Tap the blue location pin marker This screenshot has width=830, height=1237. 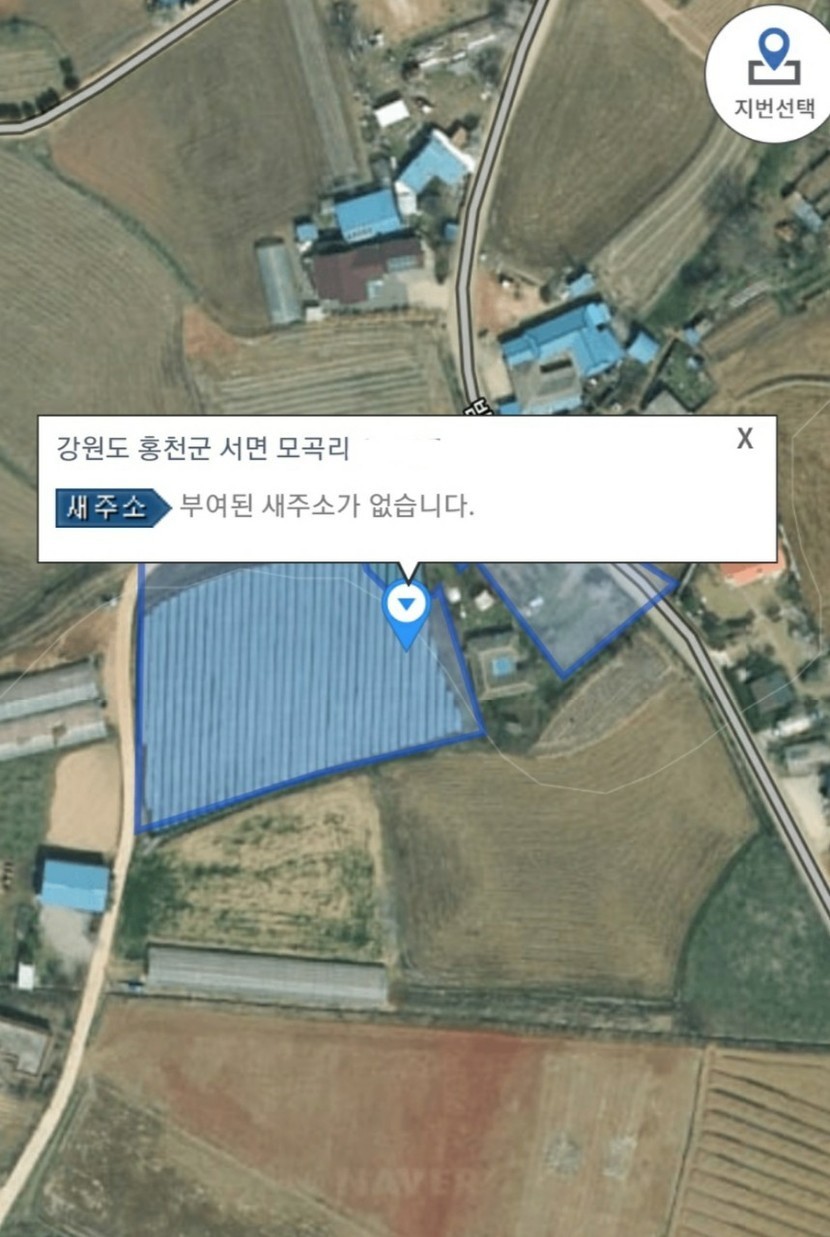pyautogui.click(x=406, y=609)
